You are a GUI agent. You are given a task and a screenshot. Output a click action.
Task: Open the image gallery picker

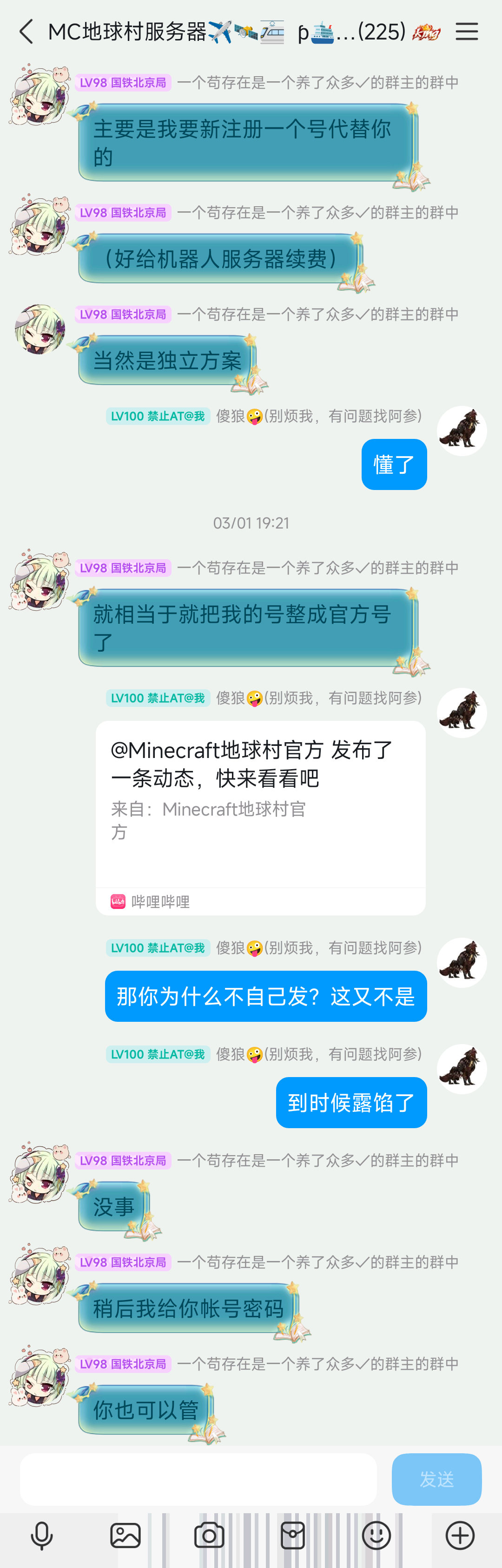pyautogui.click(x=125, y=1535)
